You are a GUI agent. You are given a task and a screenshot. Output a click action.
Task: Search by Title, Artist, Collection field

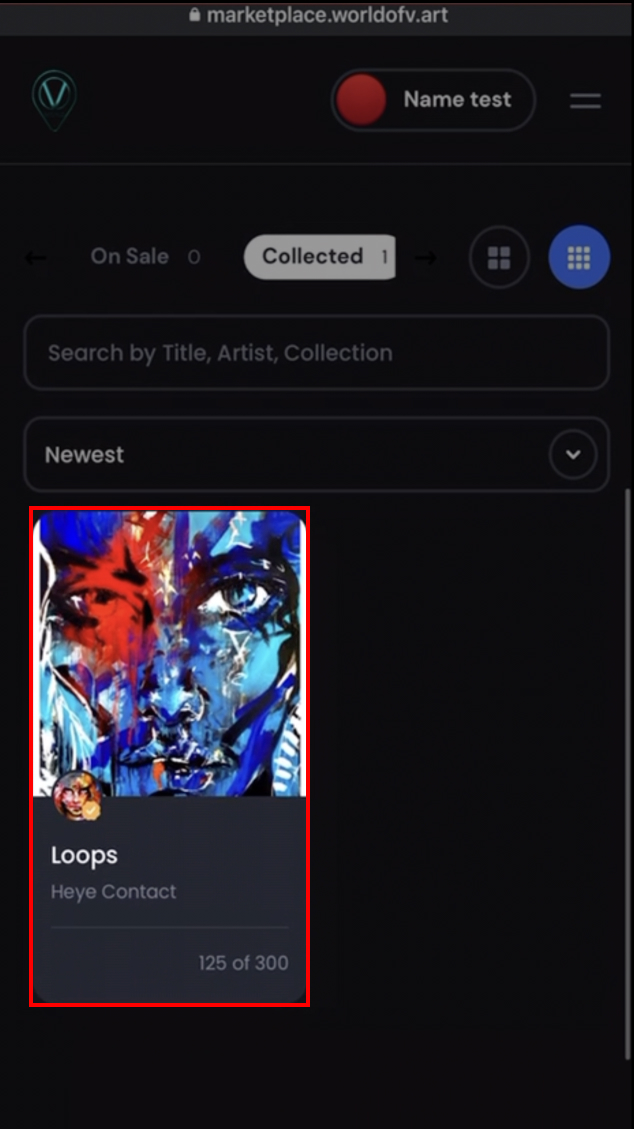(x=316, y=353)
